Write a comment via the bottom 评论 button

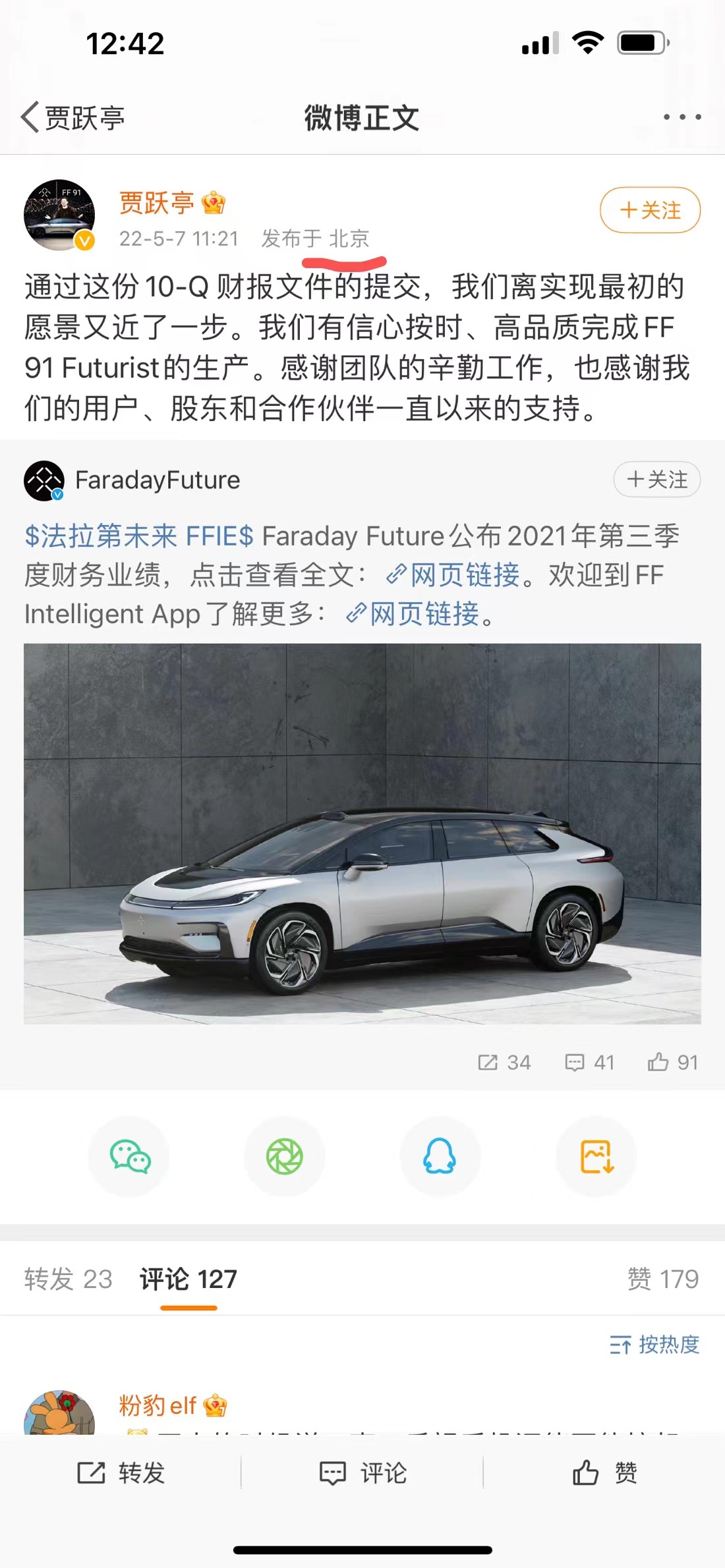tap(363, 1472)
